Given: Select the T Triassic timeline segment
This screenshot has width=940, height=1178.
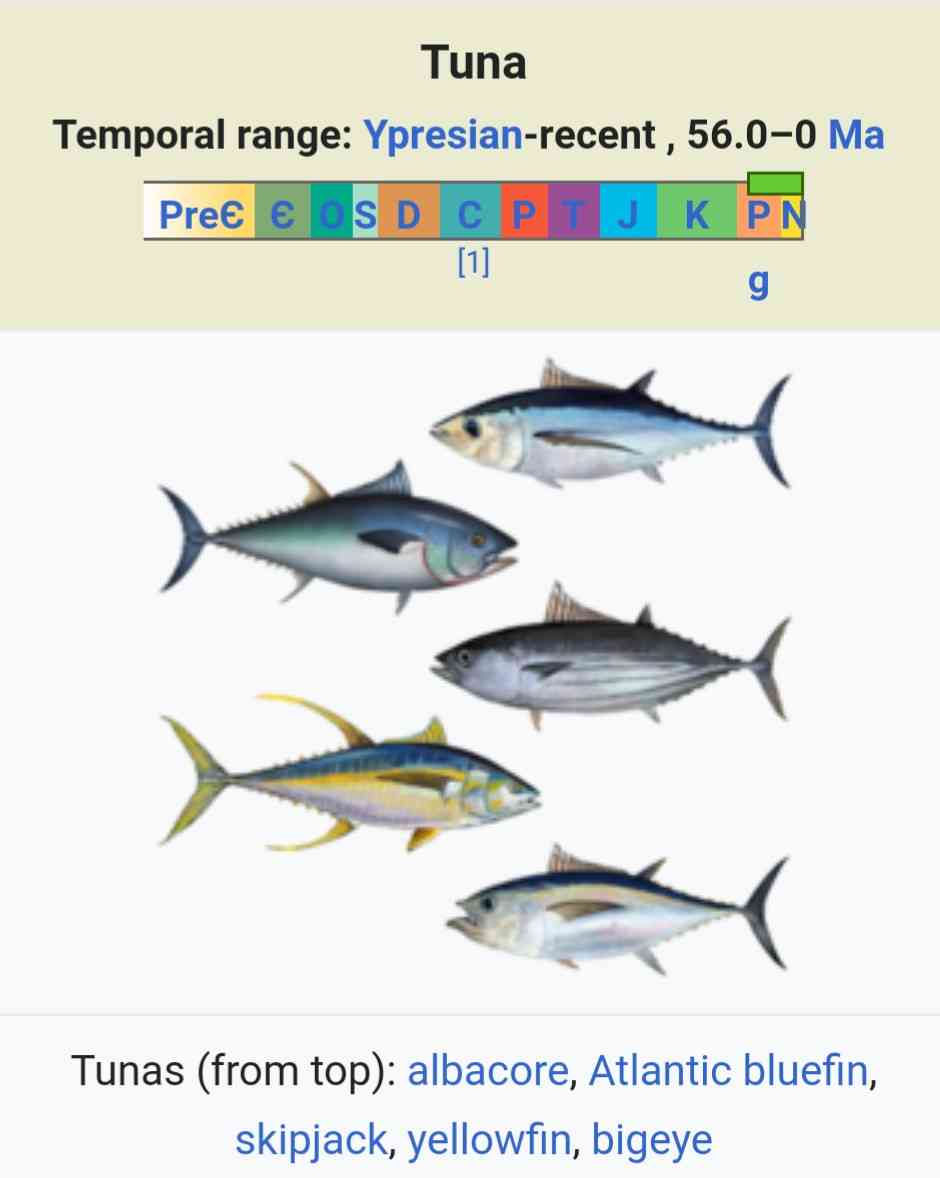Looking at the screenshot, I should pos(574,215).
